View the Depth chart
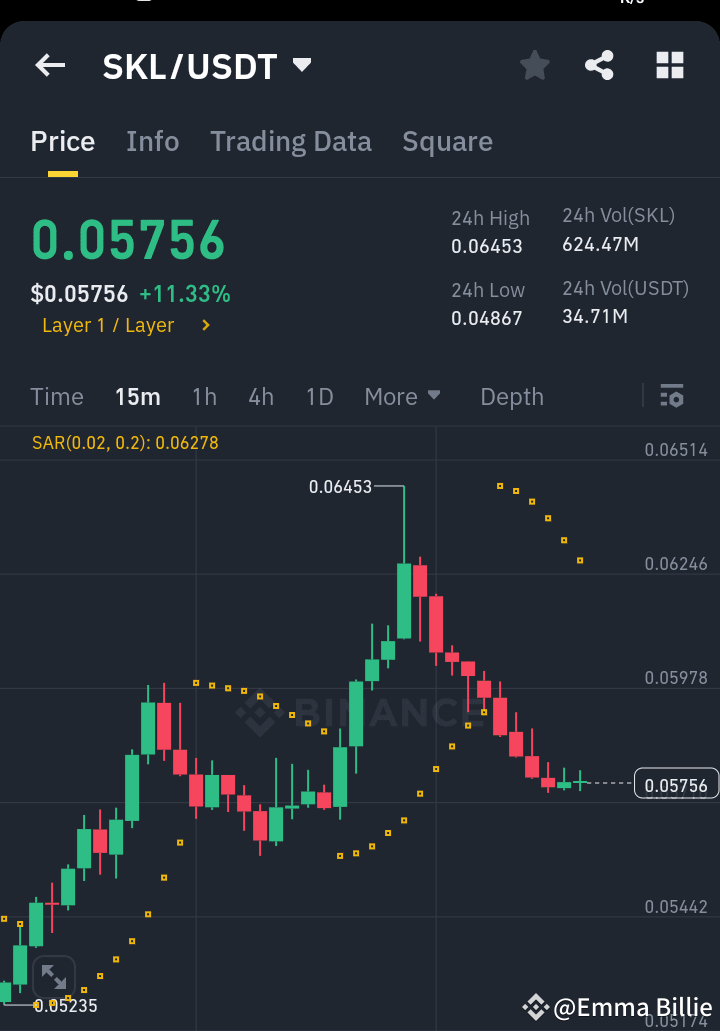This screenshot has height=1031, width=720. [x=511, y=396]
